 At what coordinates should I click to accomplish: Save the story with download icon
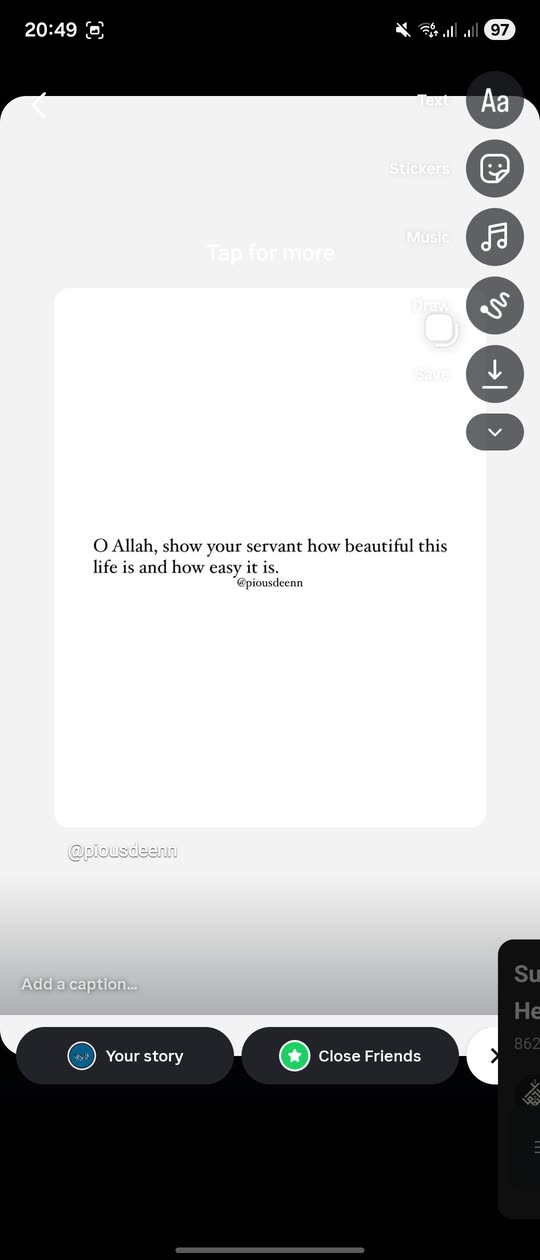point(495,373)
